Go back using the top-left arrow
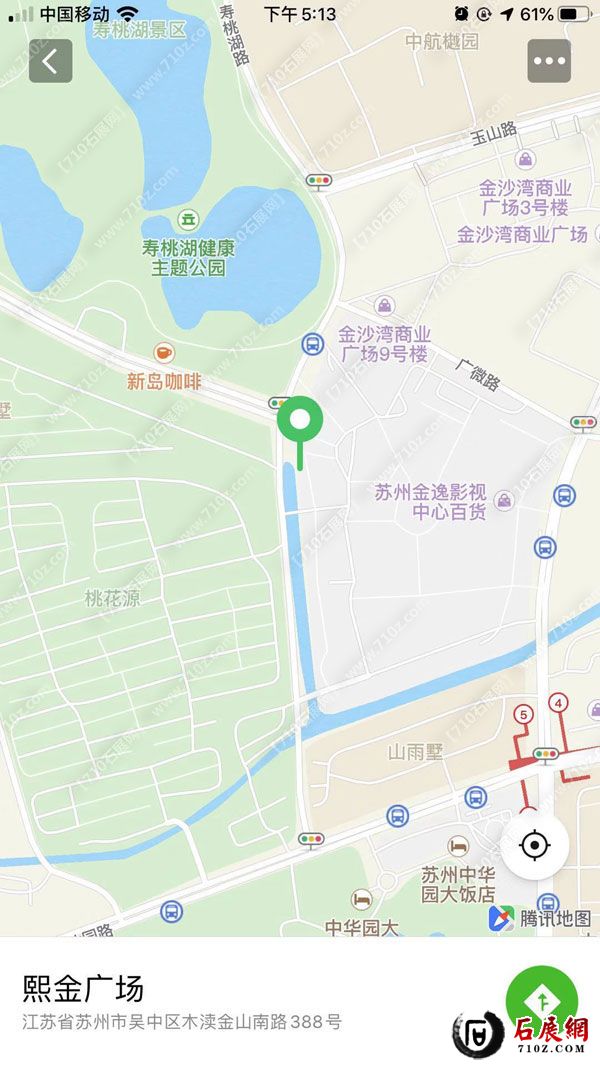 tap(51, 61)
